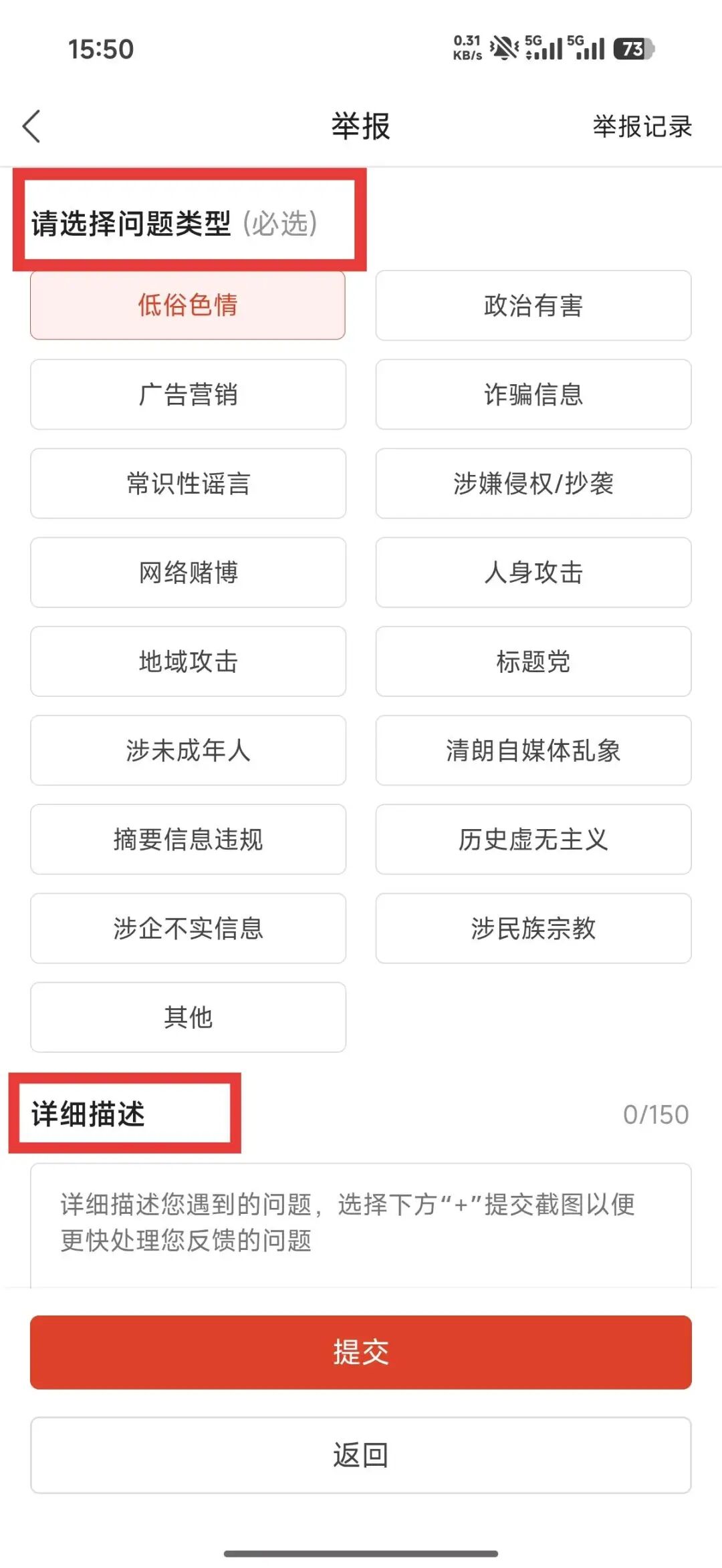Pick 诈骗信息 as report reason
Screen dimensions: 722x1568
(533, 394)
